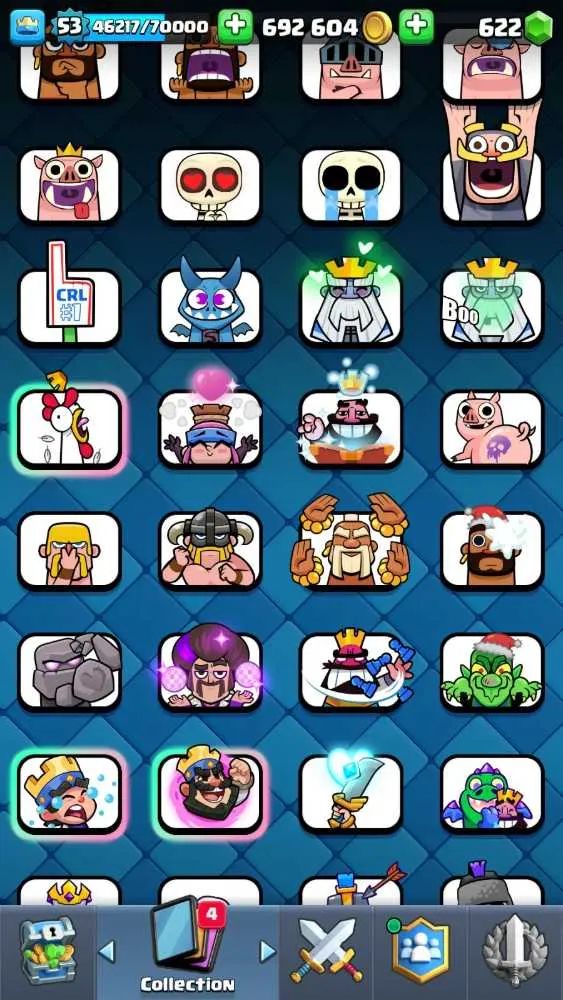Buy more gold with the plus beside coins
563x1000 pixels.
(416, 27)
